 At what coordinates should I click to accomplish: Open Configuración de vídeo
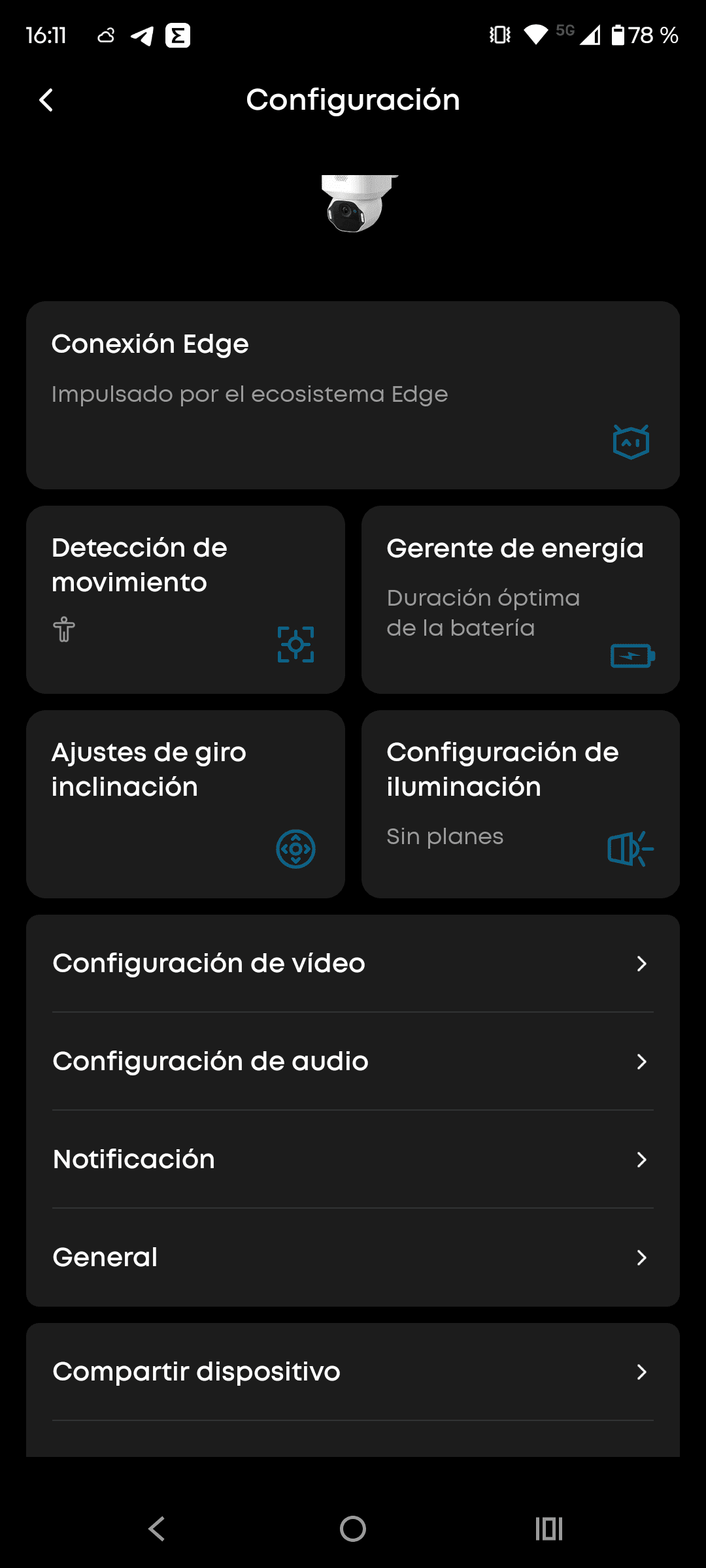[353, 964]
